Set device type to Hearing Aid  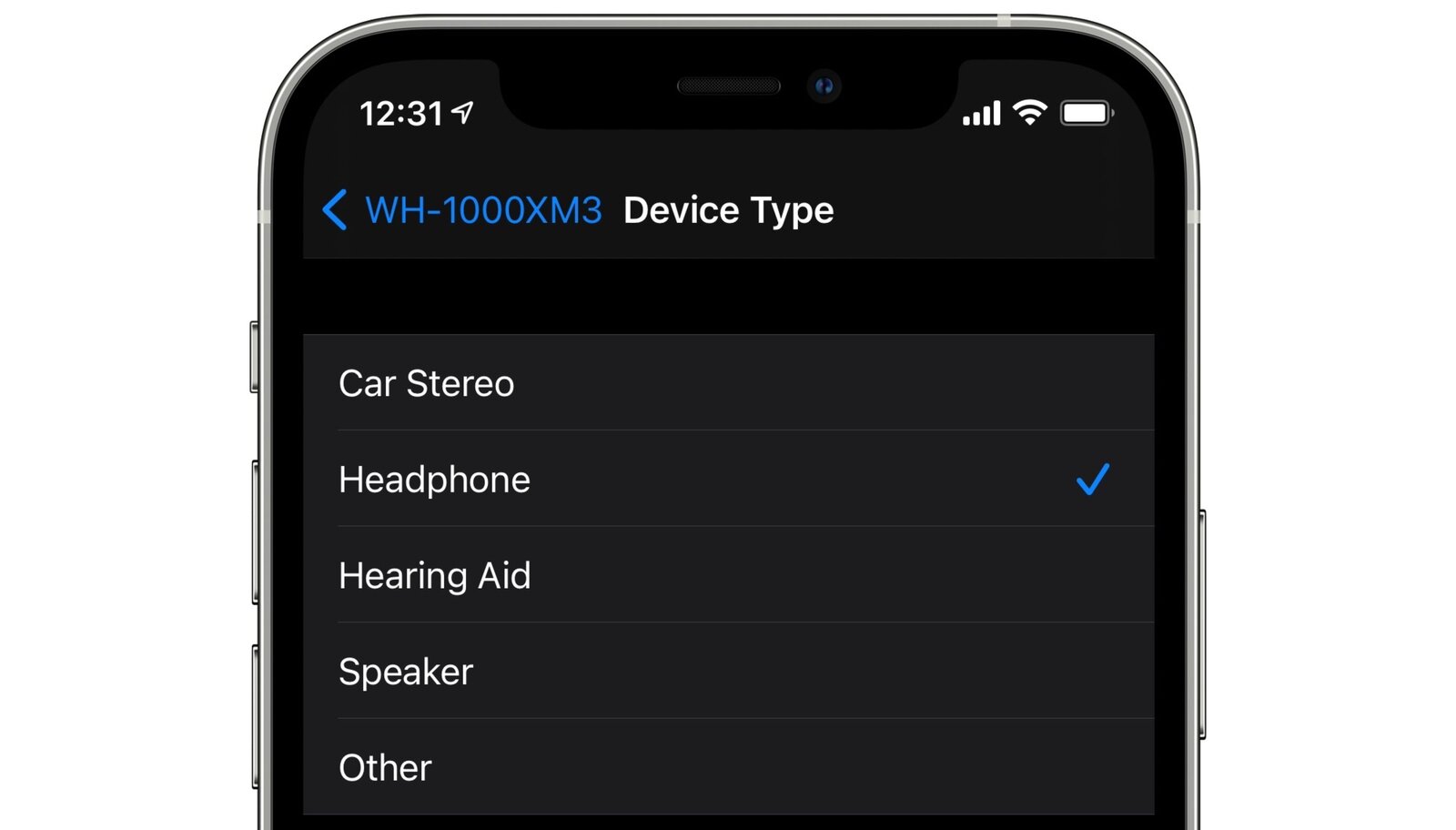[434, 576]
